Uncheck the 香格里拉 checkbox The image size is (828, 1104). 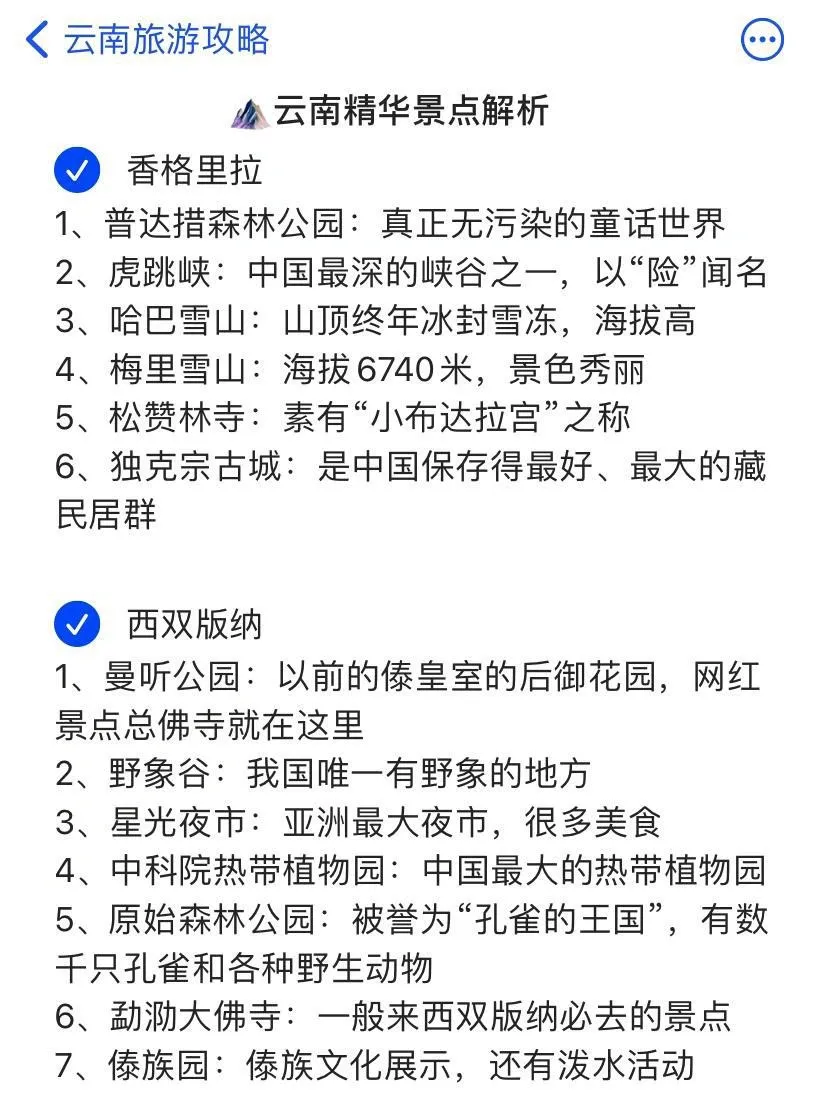coord(77,171)
